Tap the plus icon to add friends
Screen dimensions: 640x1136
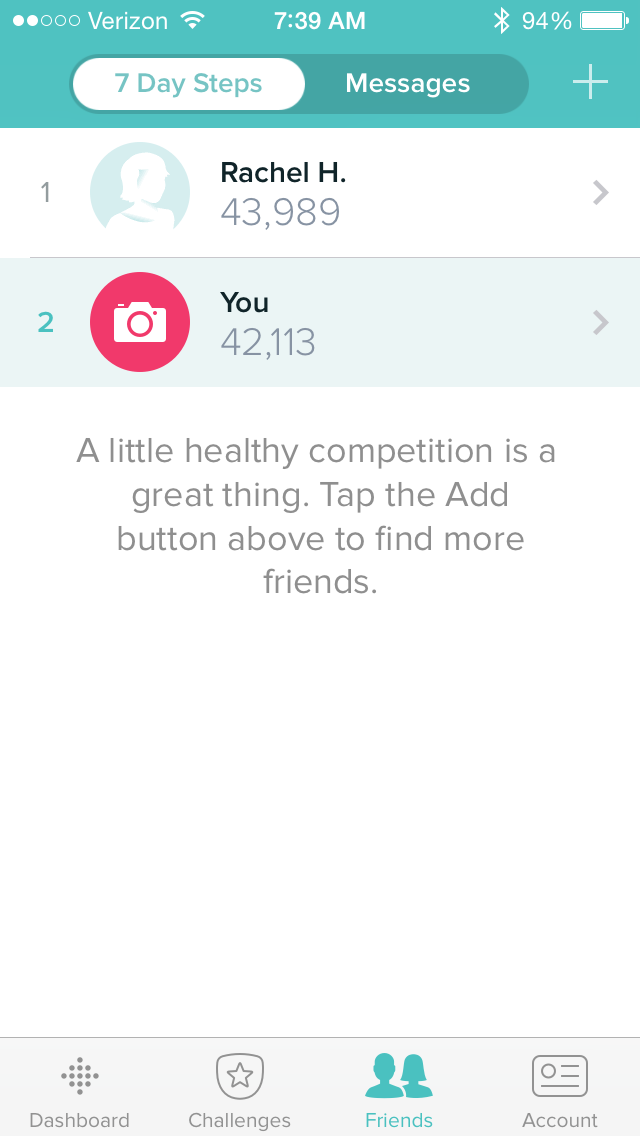[590, 82]
